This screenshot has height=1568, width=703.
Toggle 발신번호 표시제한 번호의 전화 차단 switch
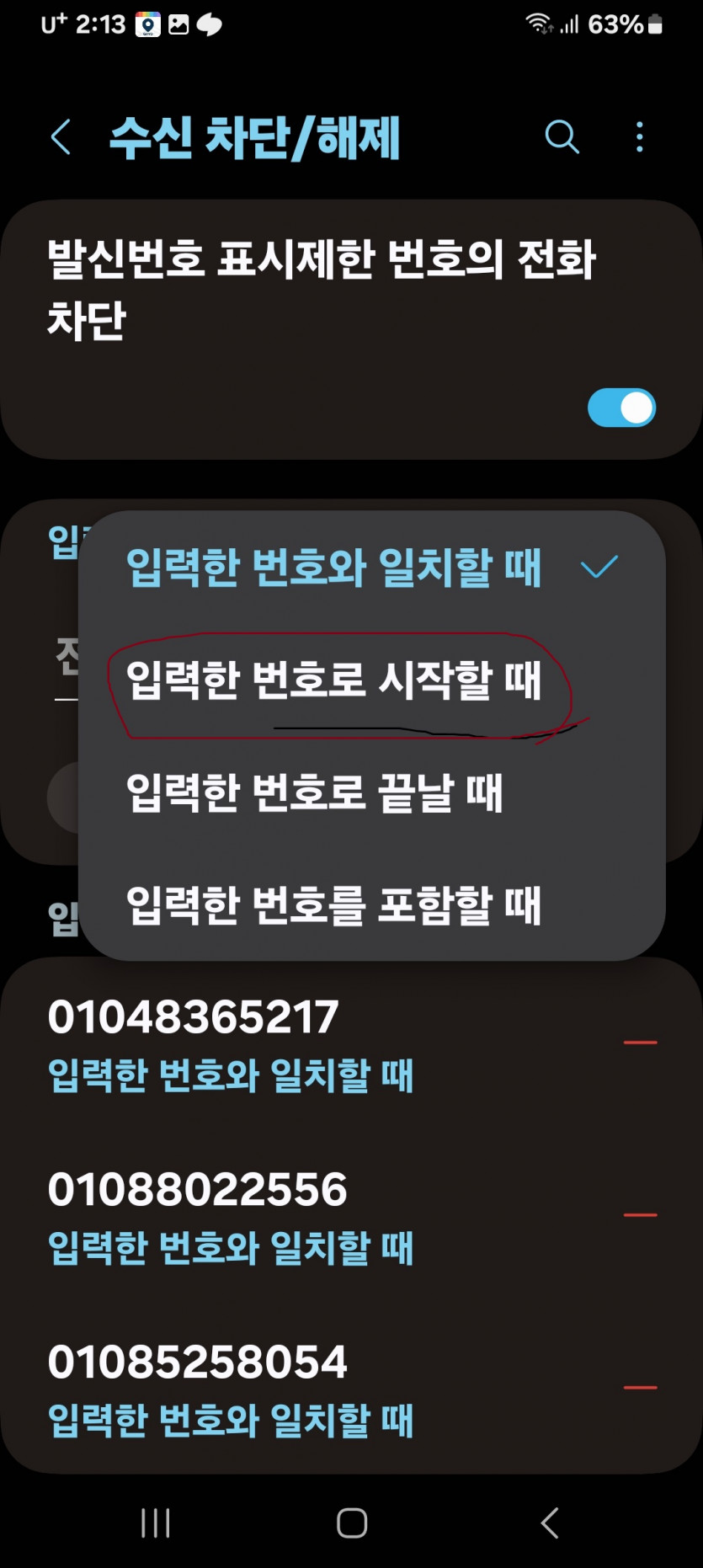[621, 408]
